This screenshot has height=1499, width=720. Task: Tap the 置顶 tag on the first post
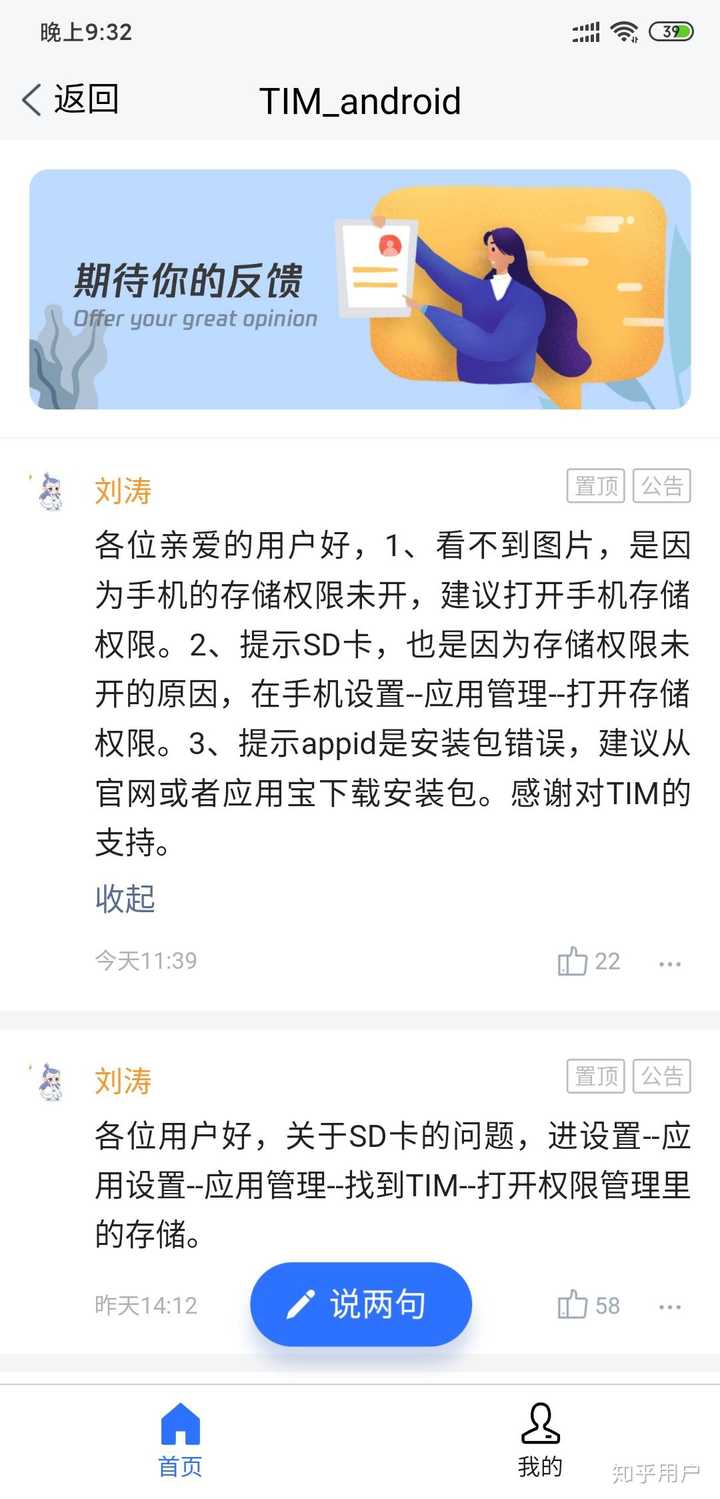[x=595, y=486]
